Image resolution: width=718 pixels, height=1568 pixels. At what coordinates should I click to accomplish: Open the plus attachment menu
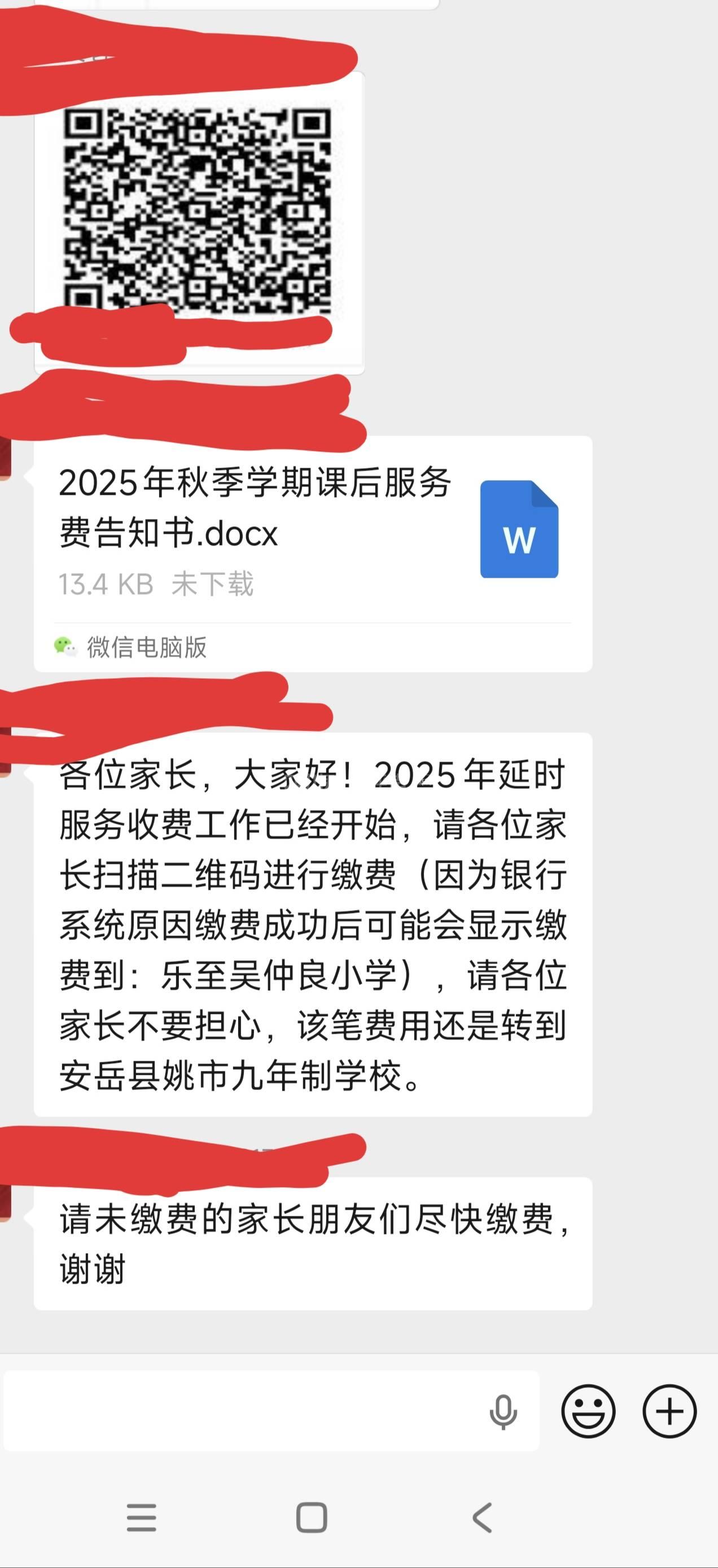pos(669,1411)
